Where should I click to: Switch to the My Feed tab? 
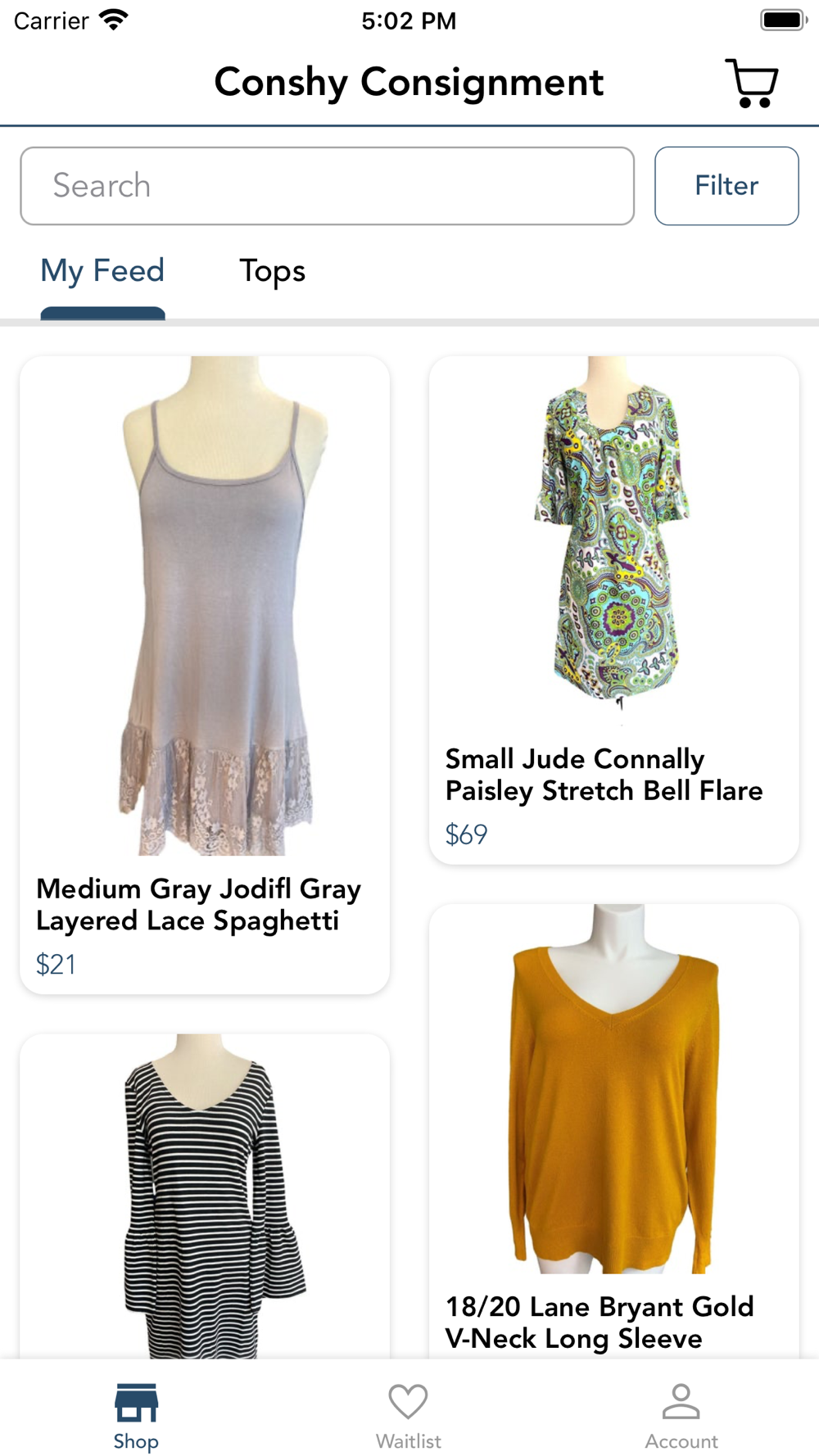[102, 271]
